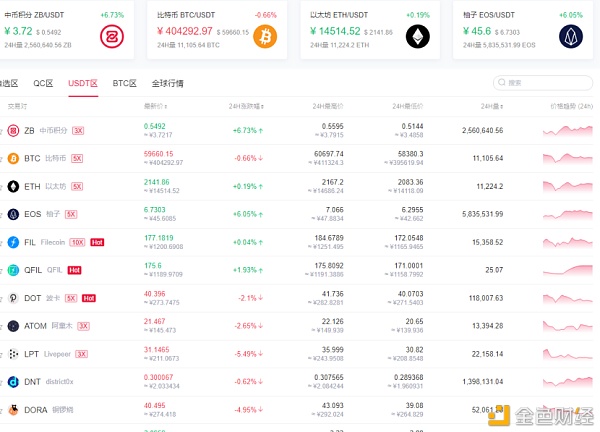Image resolution: width=600 pixels, height=432 pixels.
Task: Switch to the QC区 tab
Action: point(43,83)
